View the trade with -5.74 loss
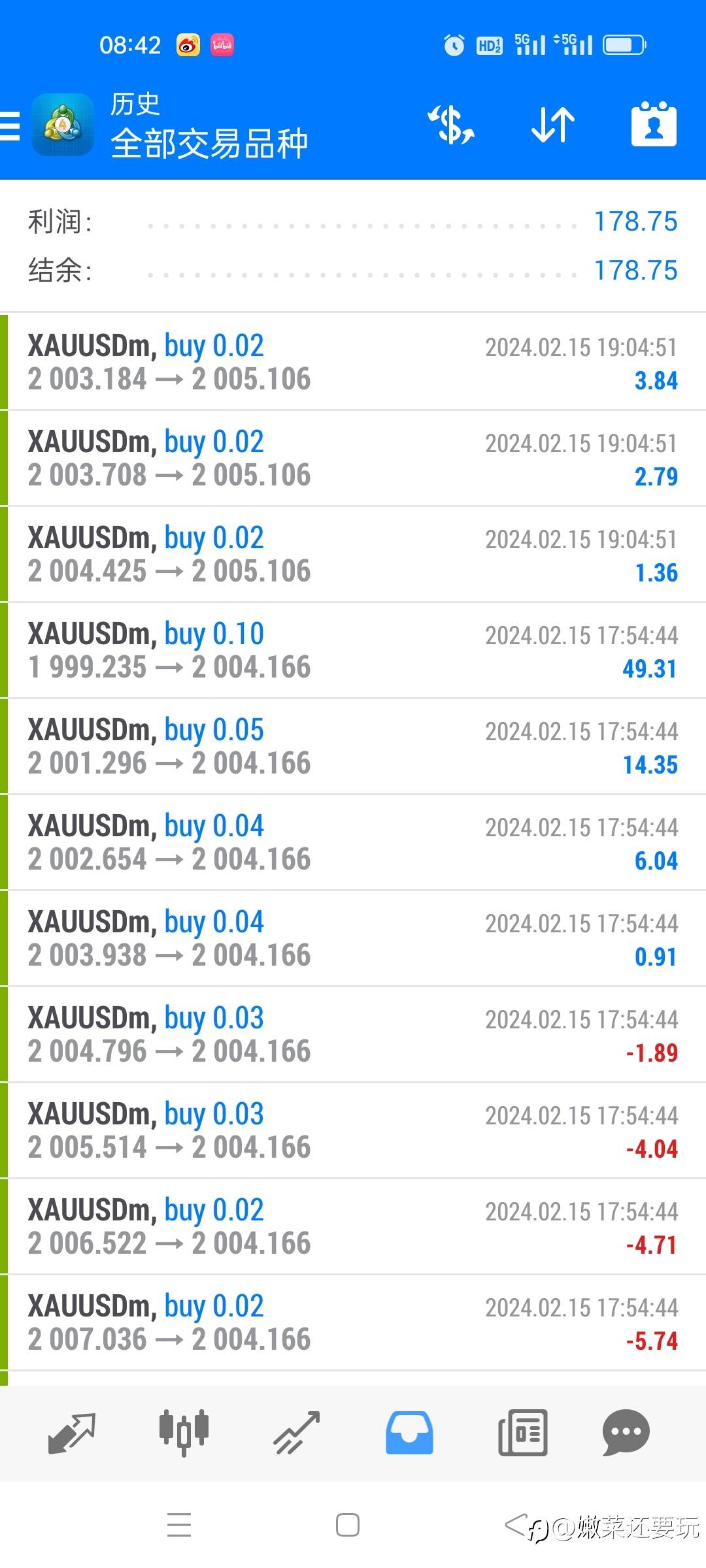Screen dimensions: 706x1568 [x=353, y=1323]
